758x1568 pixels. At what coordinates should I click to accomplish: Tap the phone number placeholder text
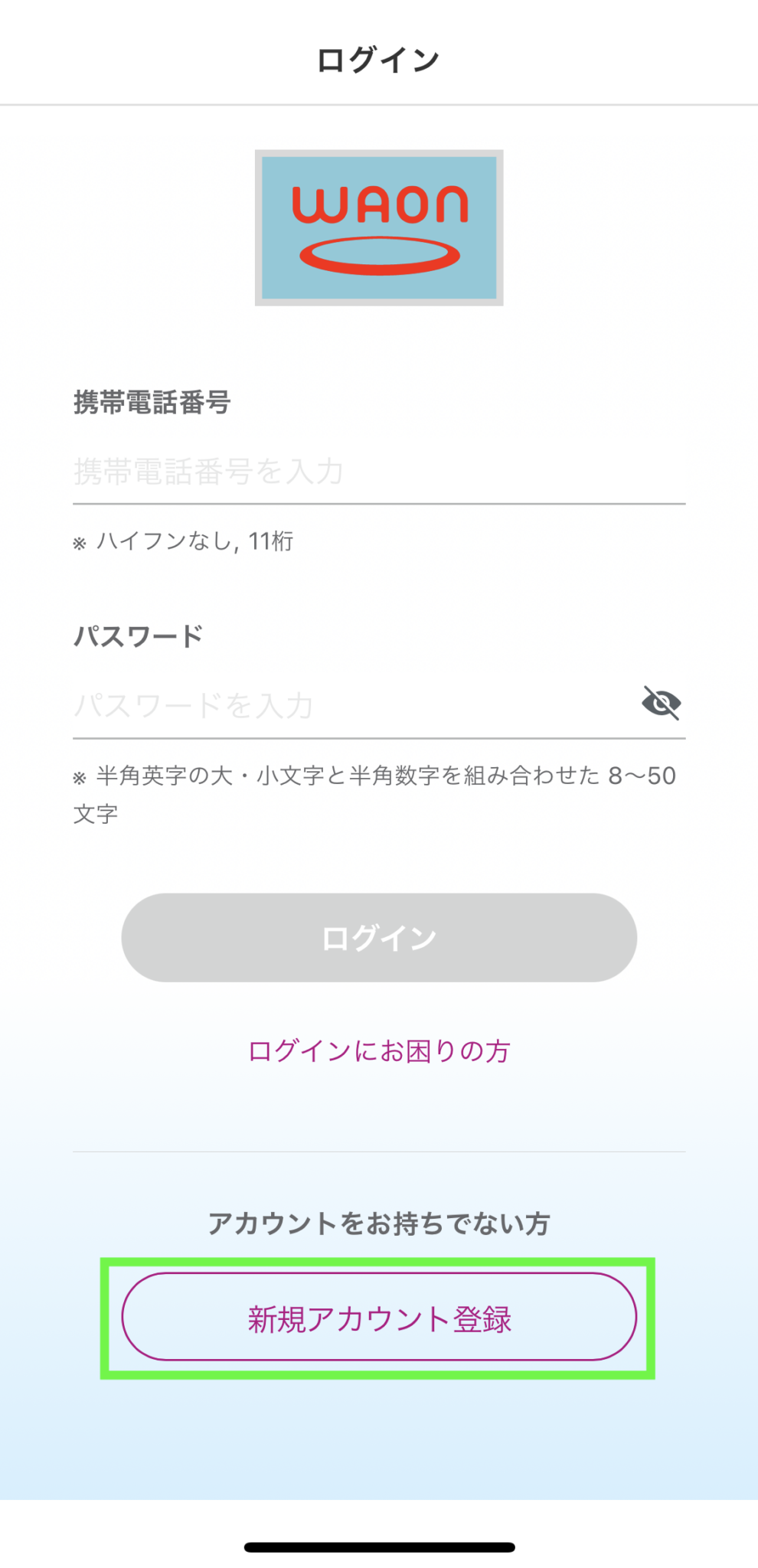click(x=210, y=472)
